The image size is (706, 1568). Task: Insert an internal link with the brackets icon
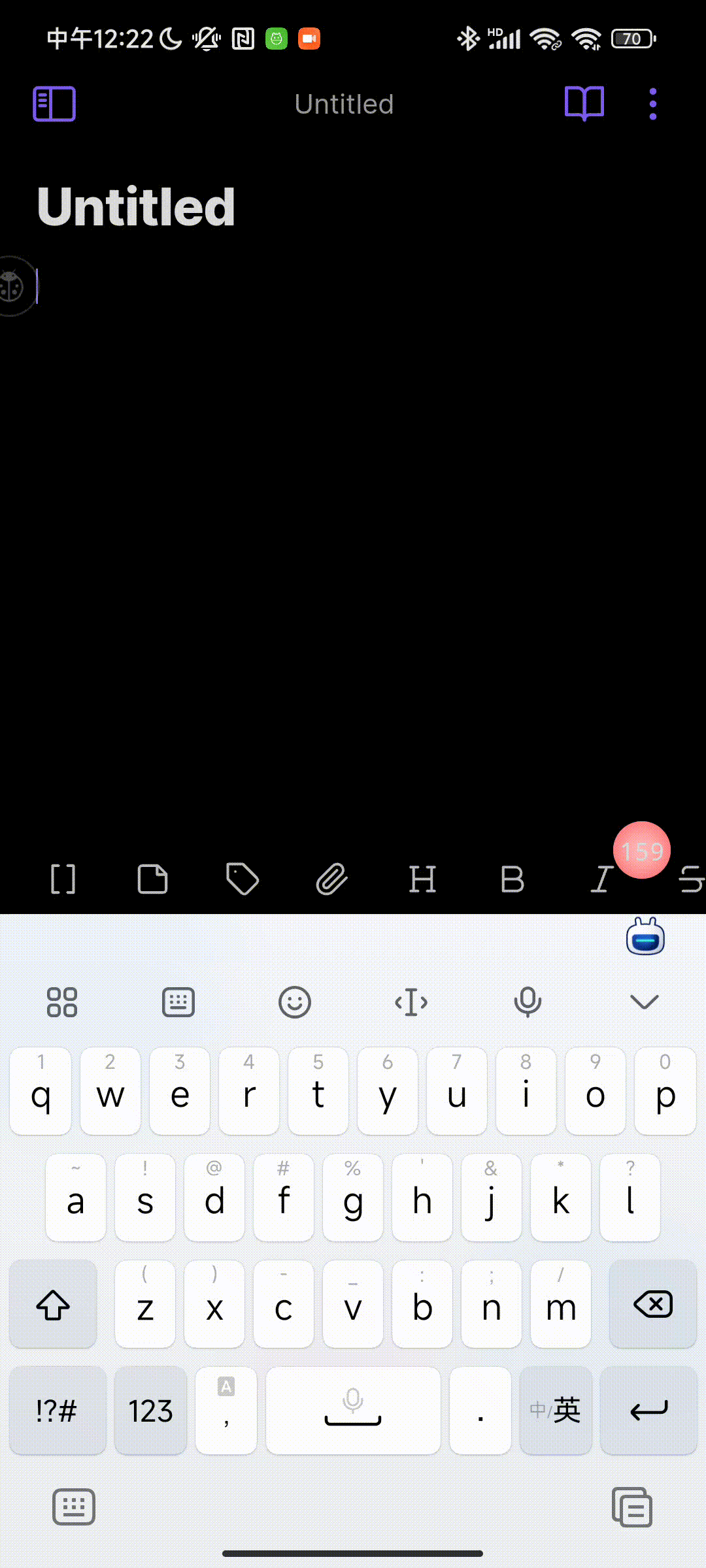point(63,879)
